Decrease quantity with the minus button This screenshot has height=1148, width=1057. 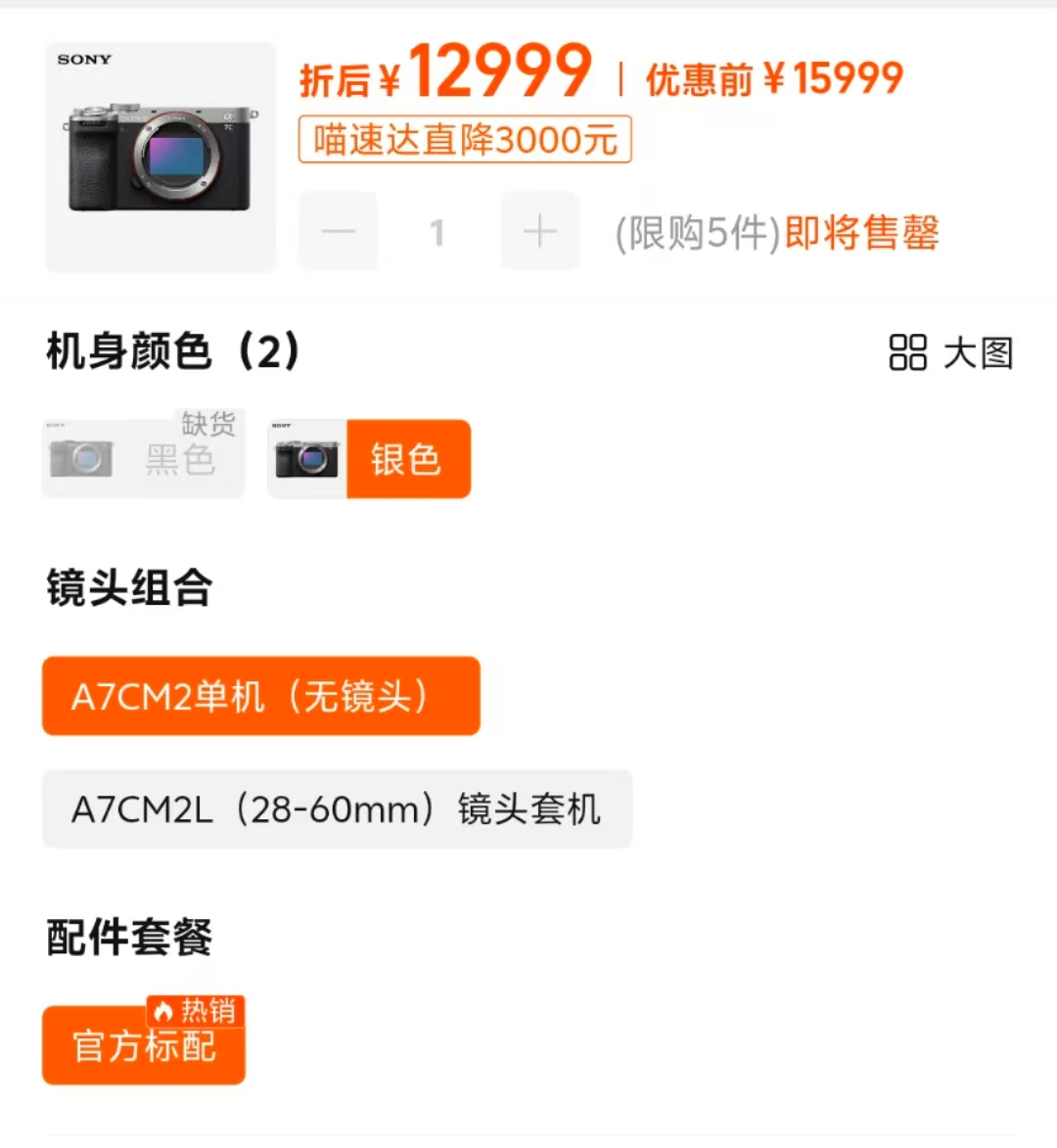pos(338,232)
